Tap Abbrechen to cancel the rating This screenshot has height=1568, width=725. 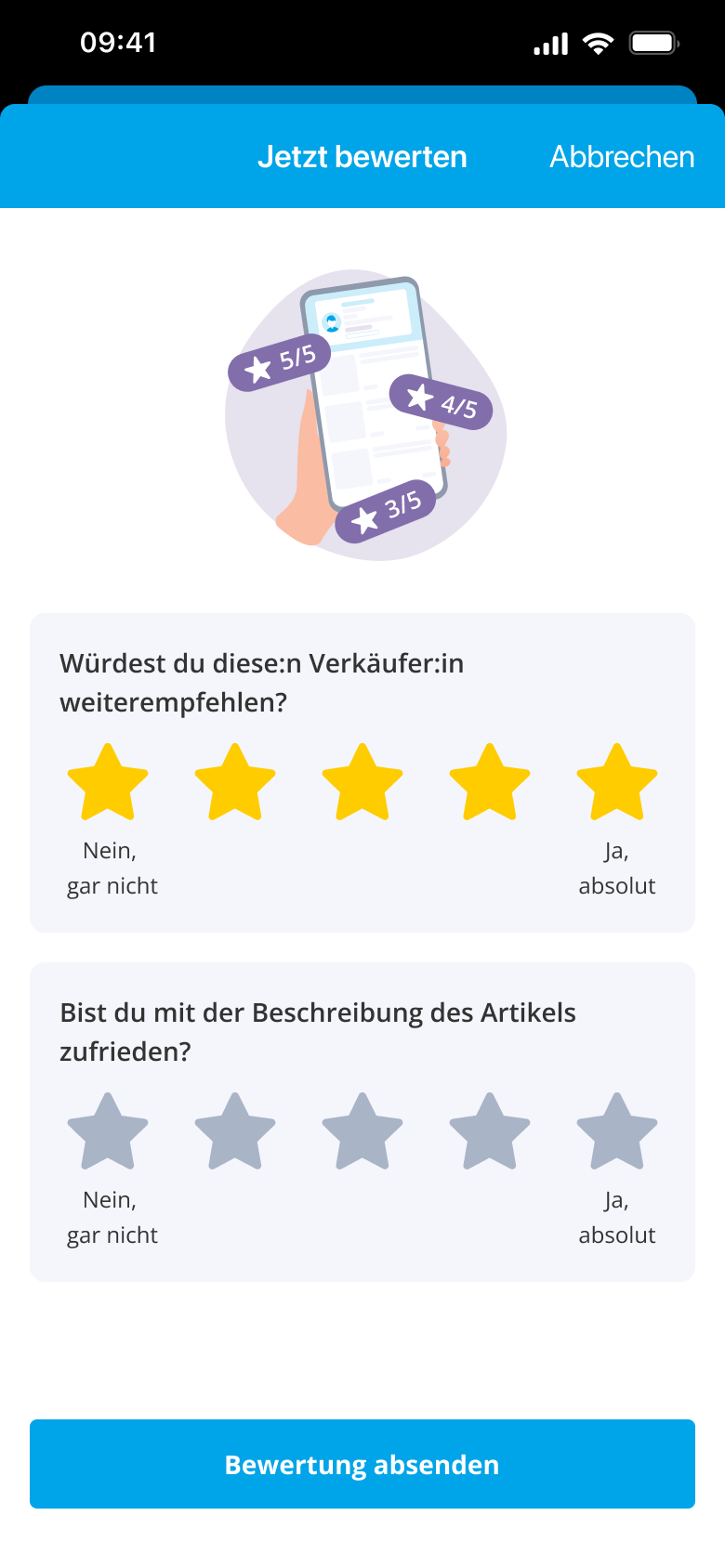pyautogui.click(x=622, y=157)
